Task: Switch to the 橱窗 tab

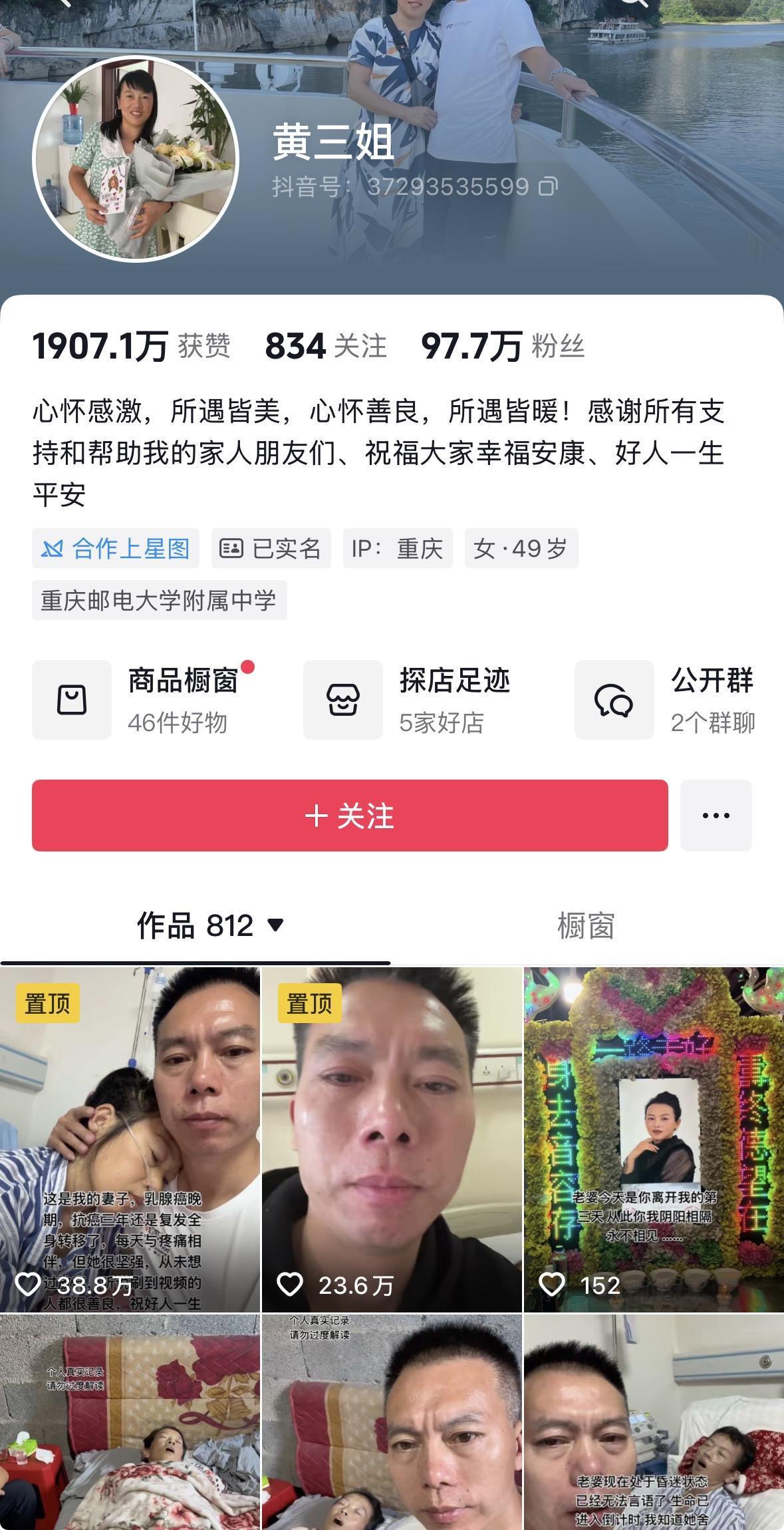Action: pos(585,925)
